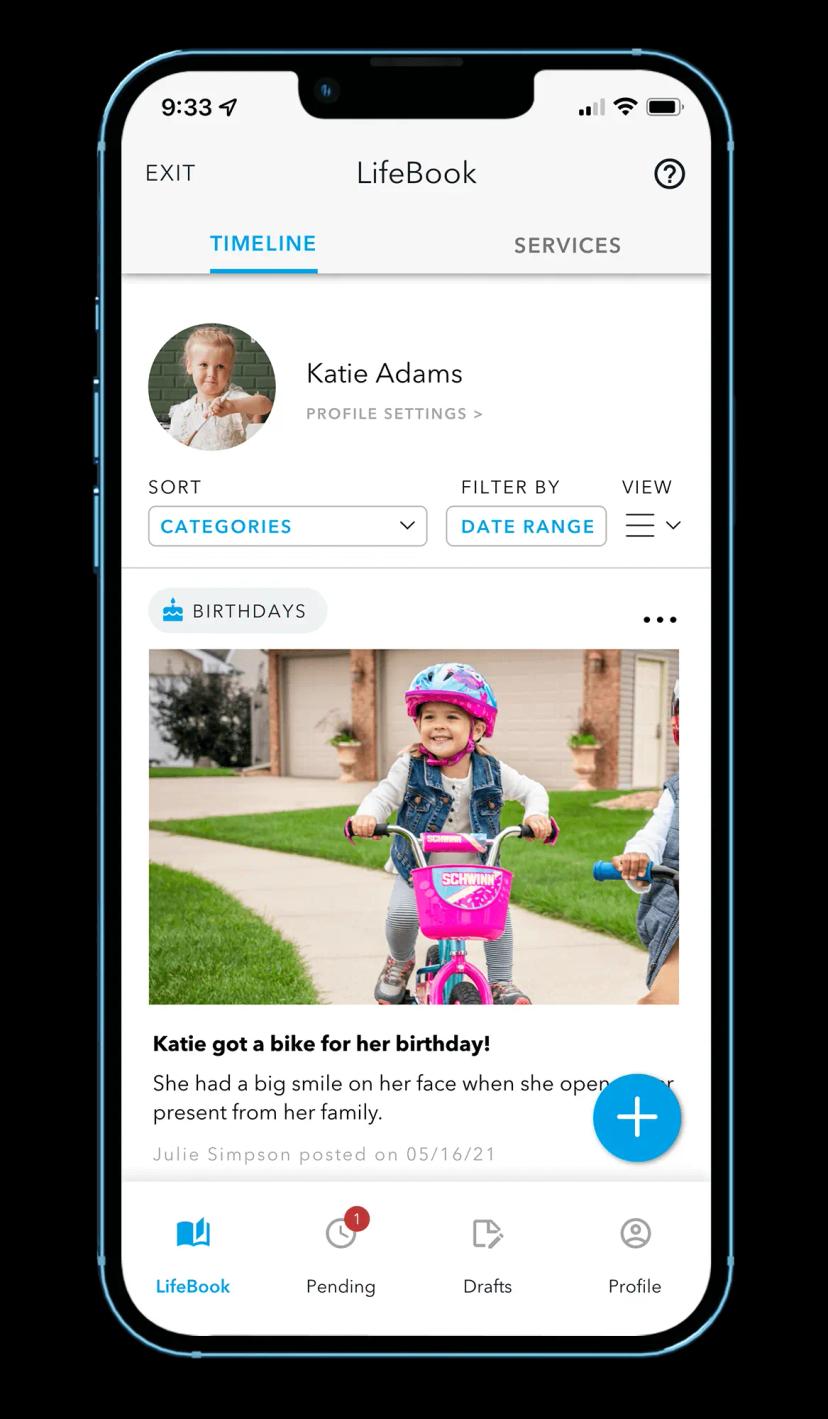Select the Timeline tab
This screenshot has width=828, height=1419.
point(263,244)
